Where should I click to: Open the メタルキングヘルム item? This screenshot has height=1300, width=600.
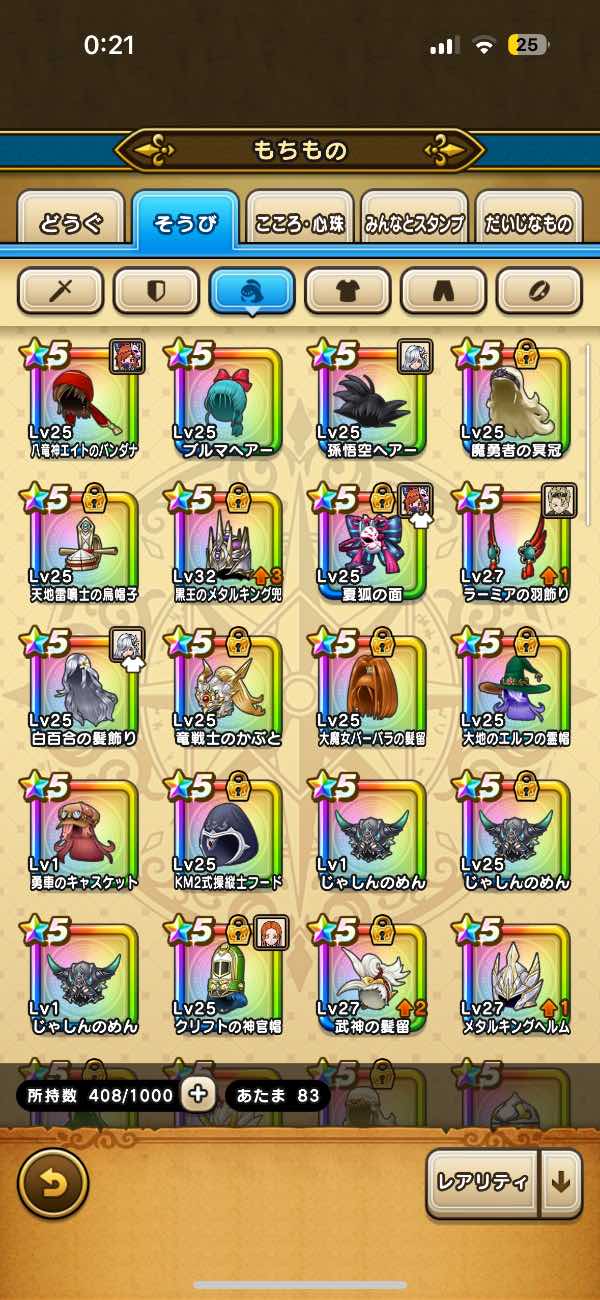pyautogui.click(x=516, y=976)
